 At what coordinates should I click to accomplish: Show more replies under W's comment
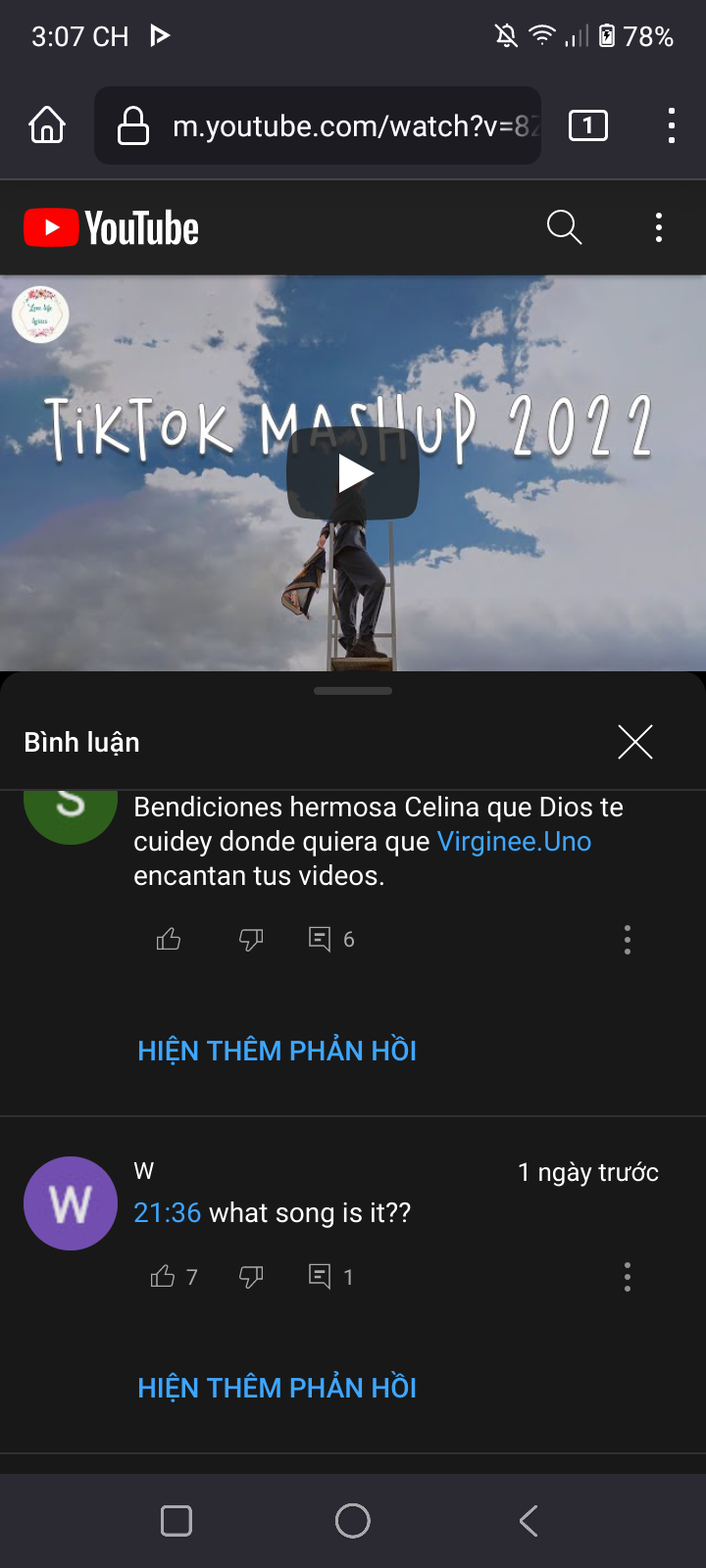point(277,1388)
